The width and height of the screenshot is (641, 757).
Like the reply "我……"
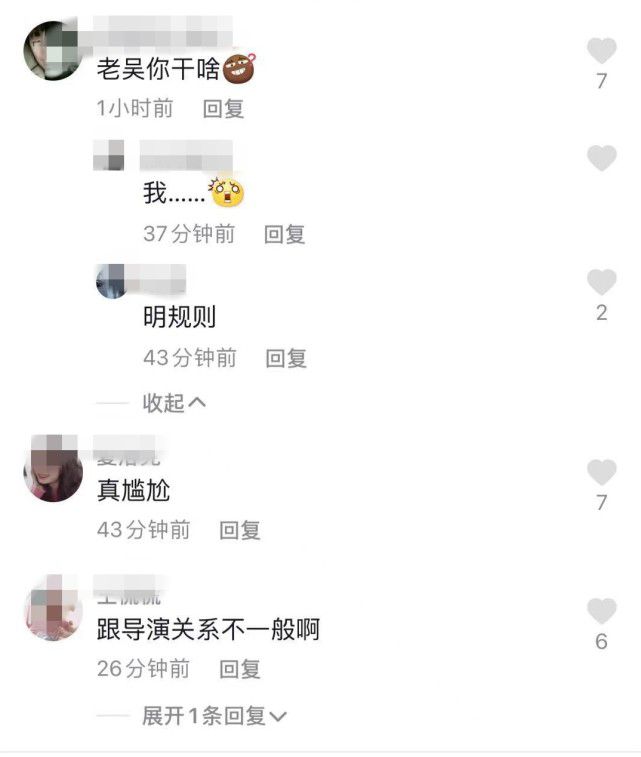click(601, 158)
